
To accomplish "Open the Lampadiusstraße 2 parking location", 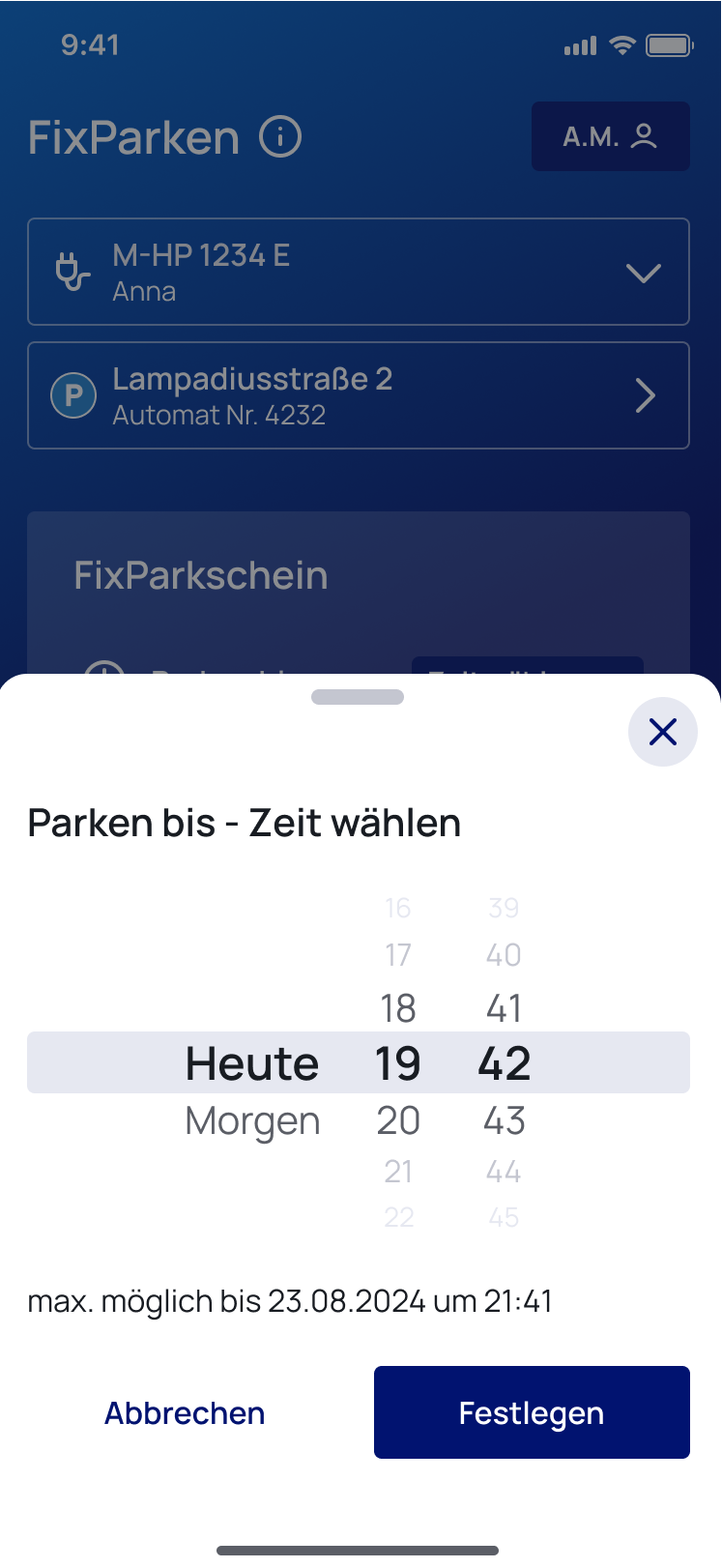I will (x=358, y=395).
